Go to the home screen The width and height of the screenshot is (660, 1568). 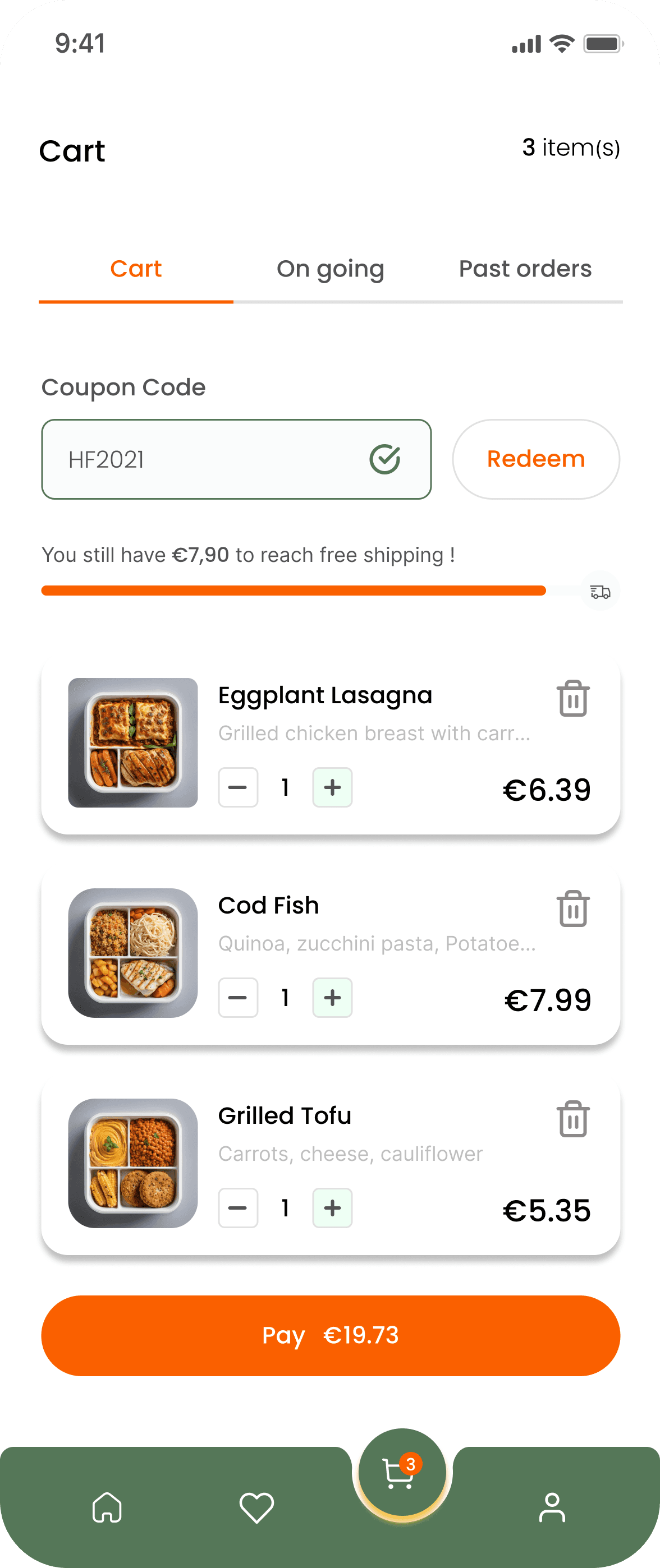click(107, 1508)
